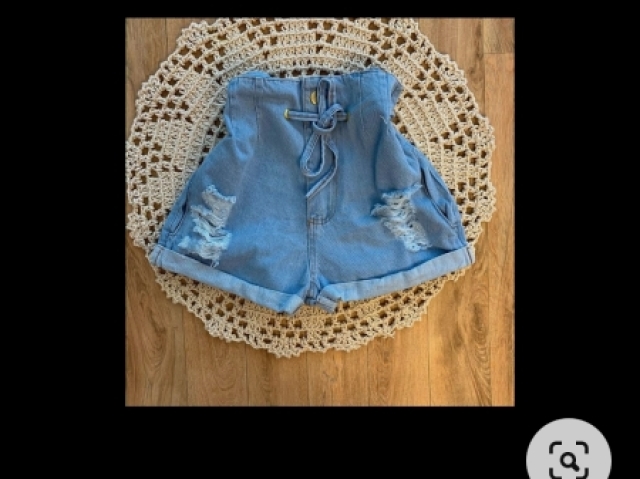640x479 pixels.
Task: Tap the visual search lens button
Action: coord(568,458)
